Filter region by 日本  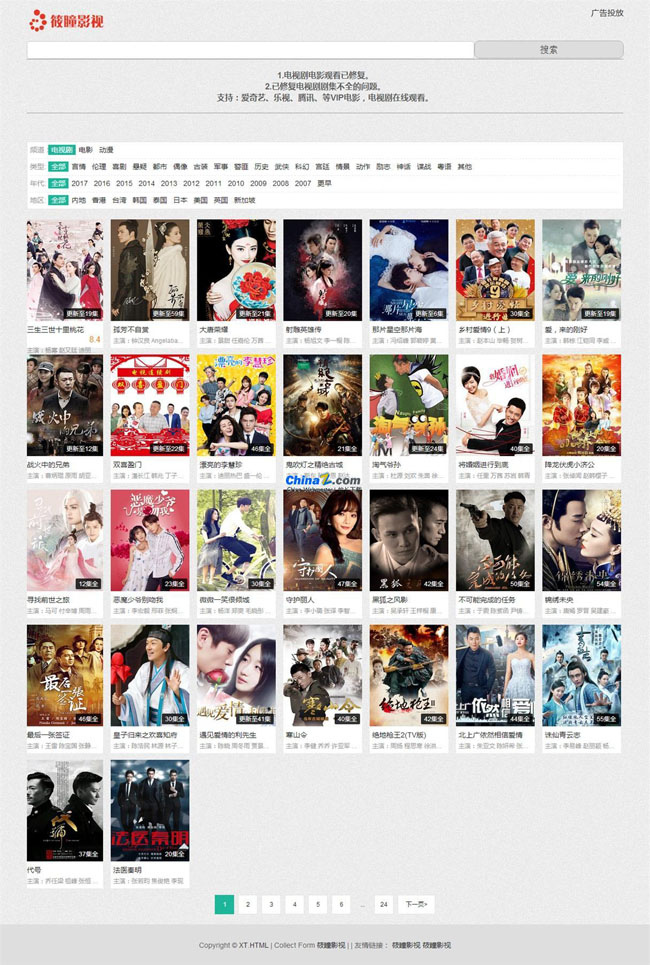click(180, 200)
